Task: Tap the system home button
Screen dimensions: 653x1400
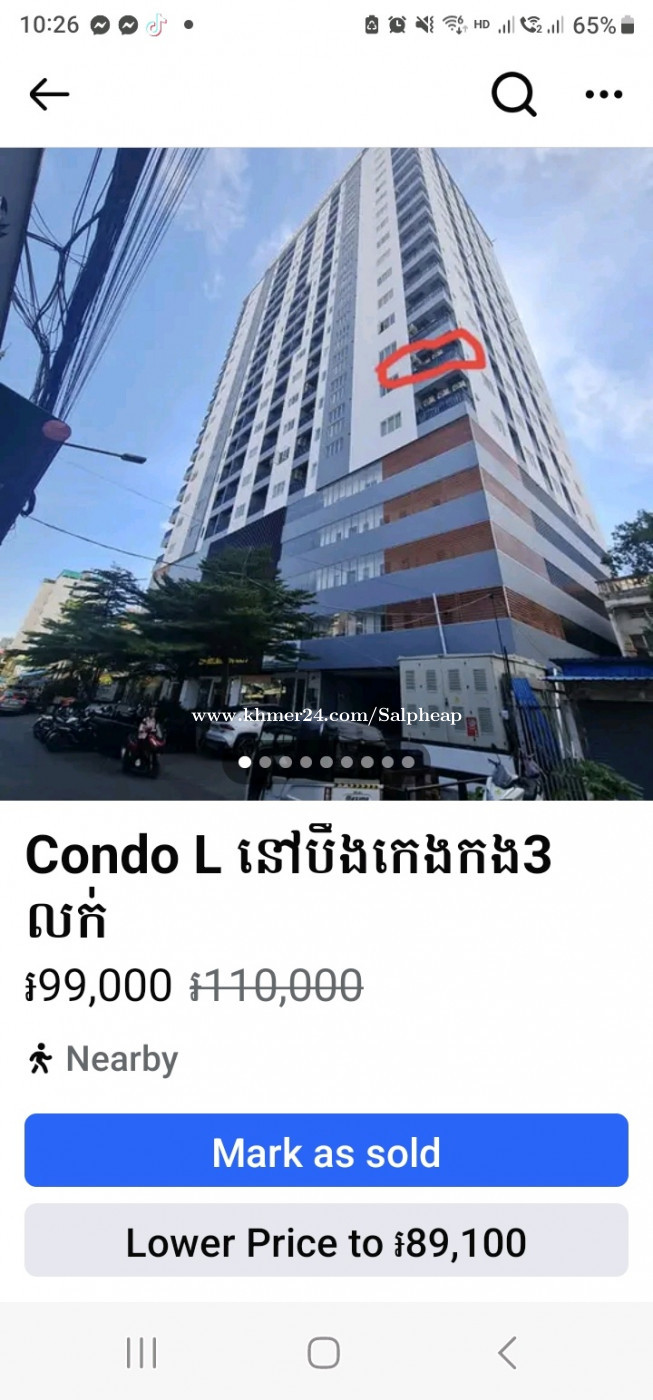Action: (324, 1353)
